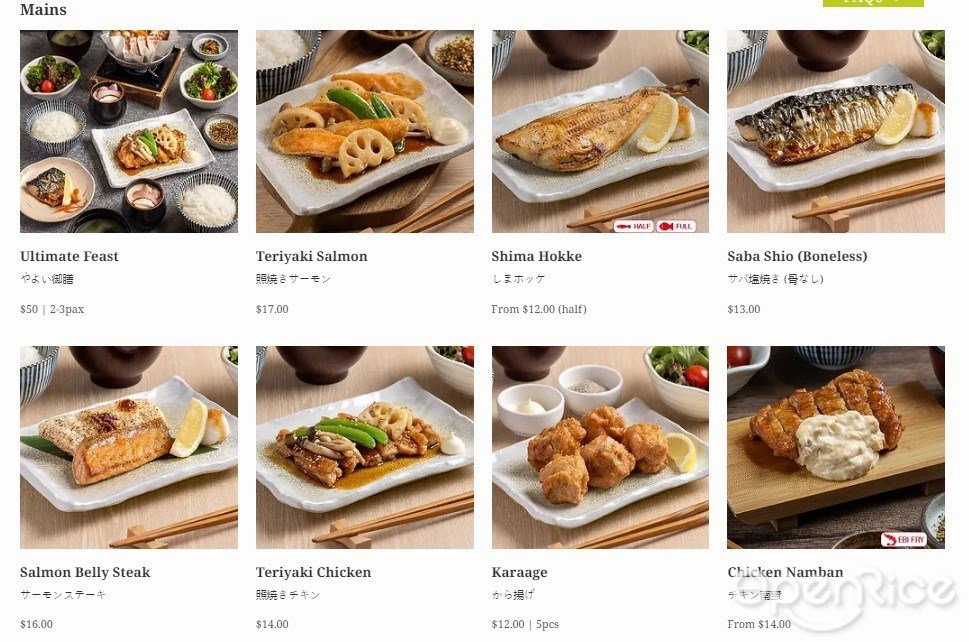
Task: Select the Shima Hokke dish
Action: 600,131
